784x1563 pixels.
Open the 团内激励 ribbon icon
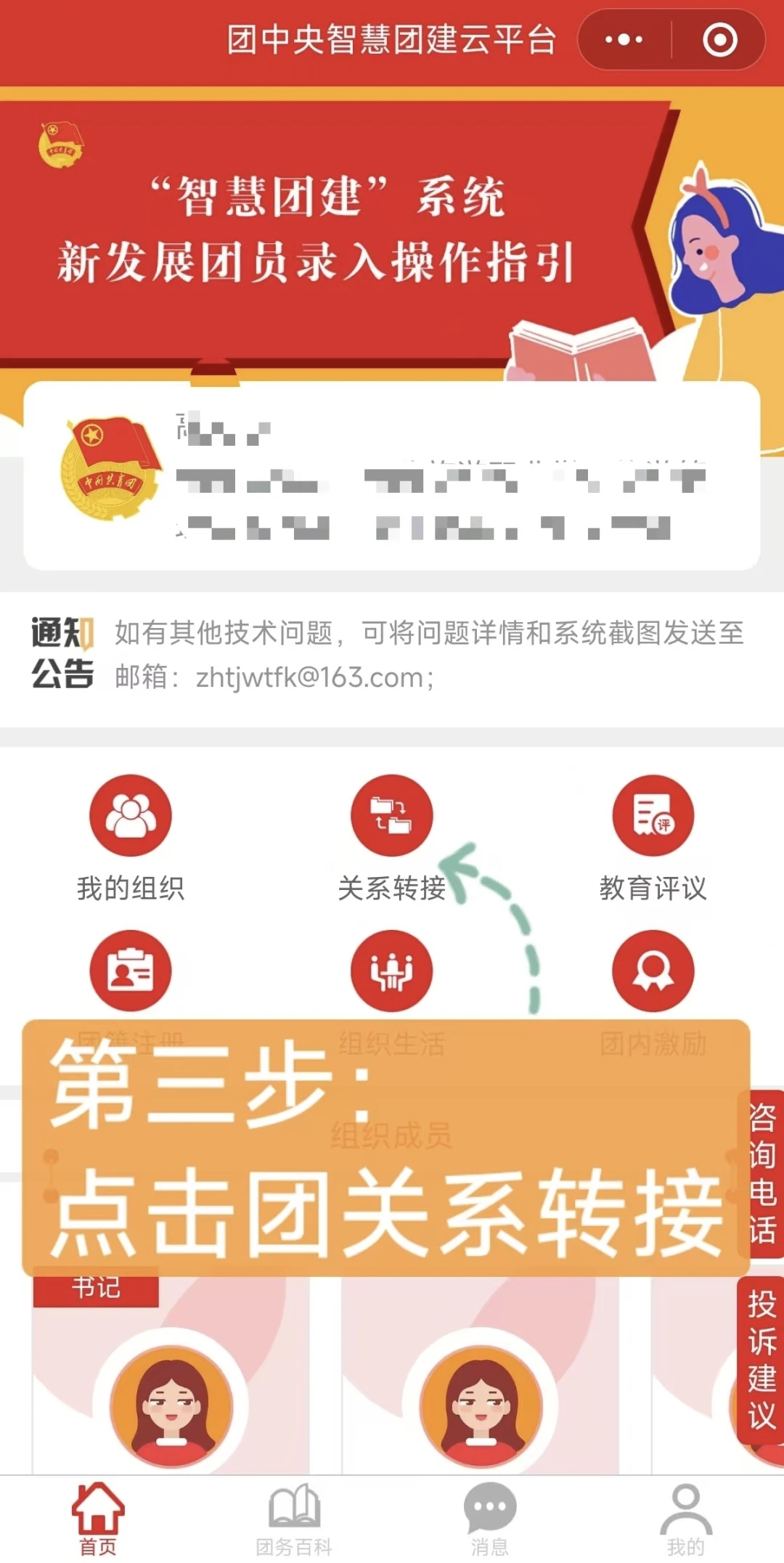click(653, 971)
